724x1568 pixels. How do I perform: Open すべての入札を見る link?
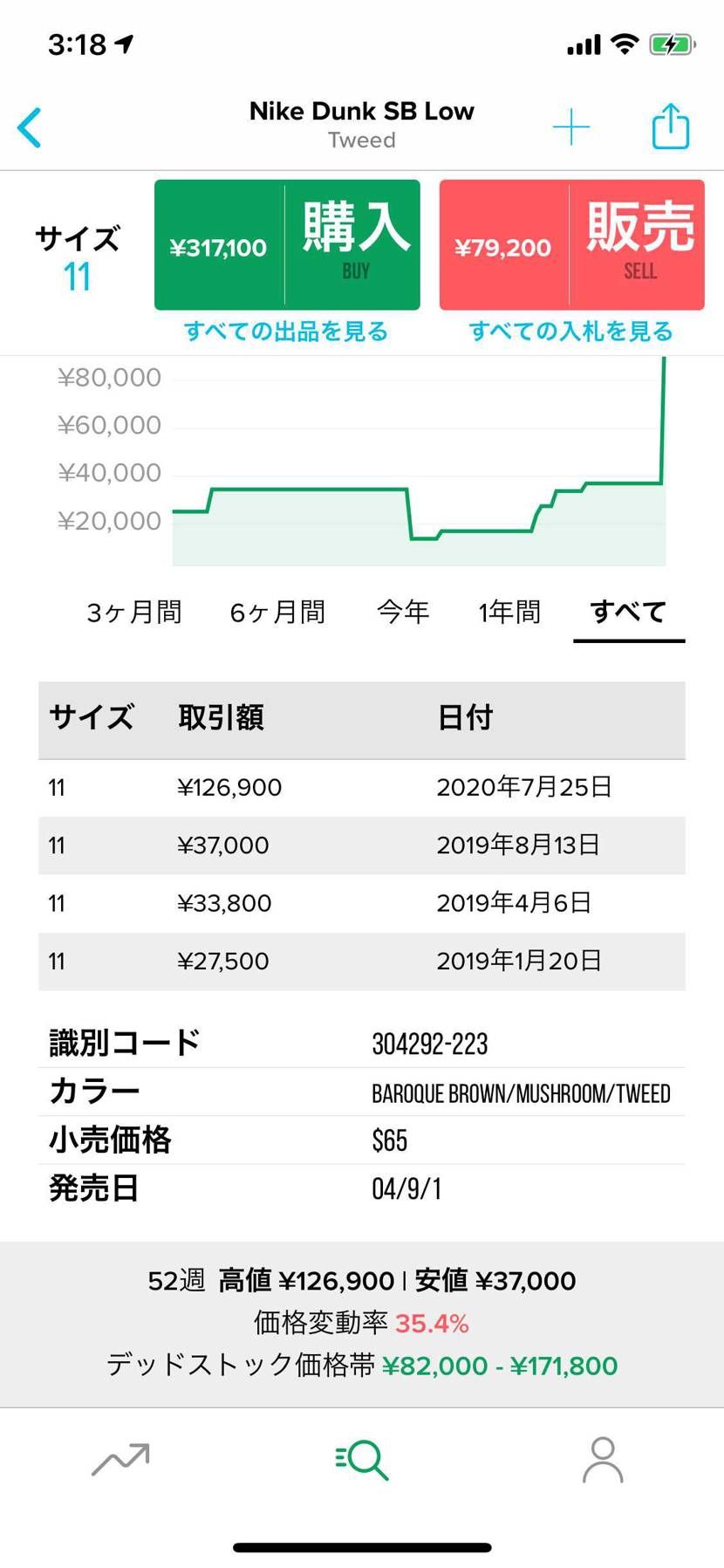pos(571,332)
